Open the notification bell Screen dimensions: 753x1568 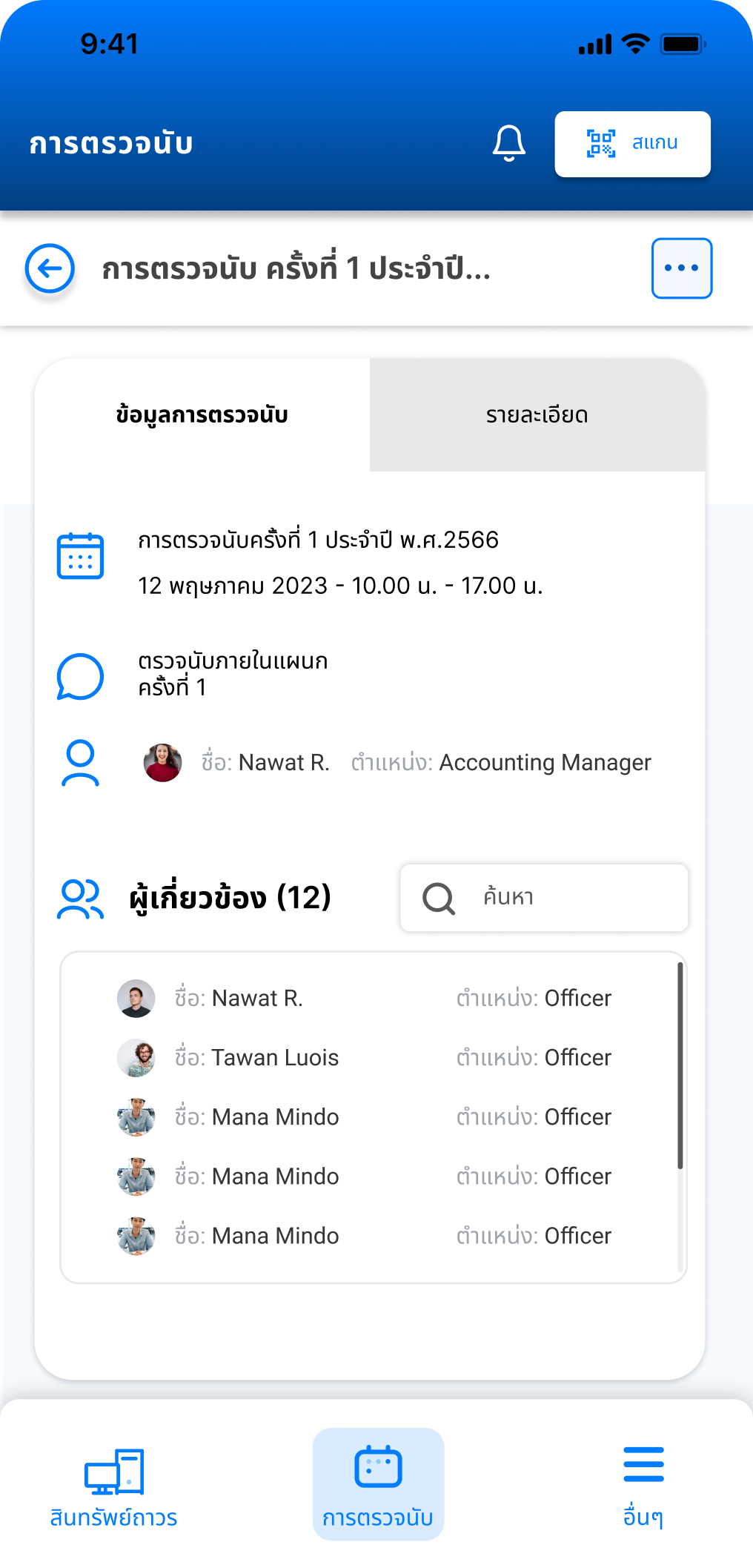509,143
